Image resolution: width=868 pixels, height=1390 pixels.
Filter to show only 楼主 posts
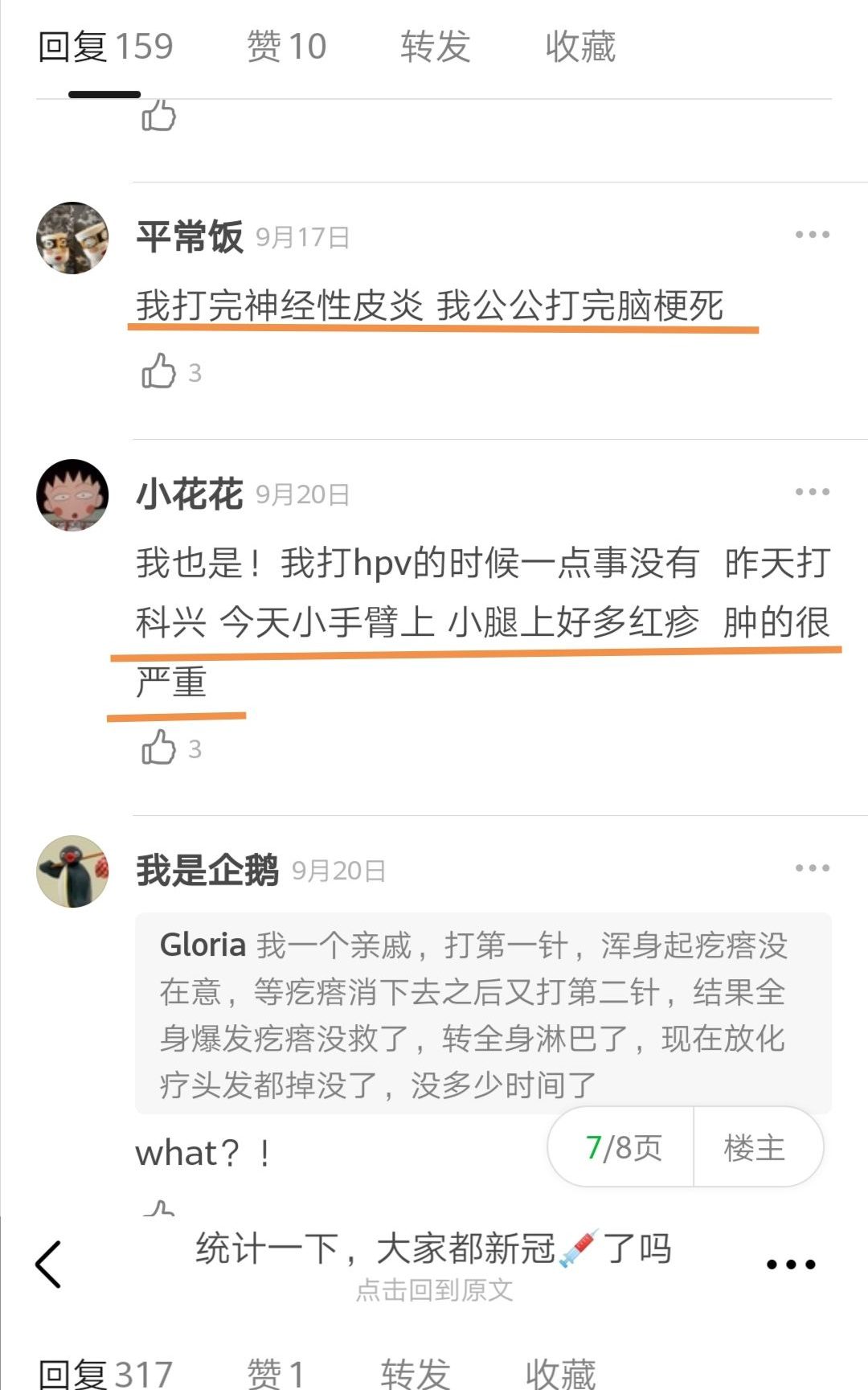(754, 1147)
